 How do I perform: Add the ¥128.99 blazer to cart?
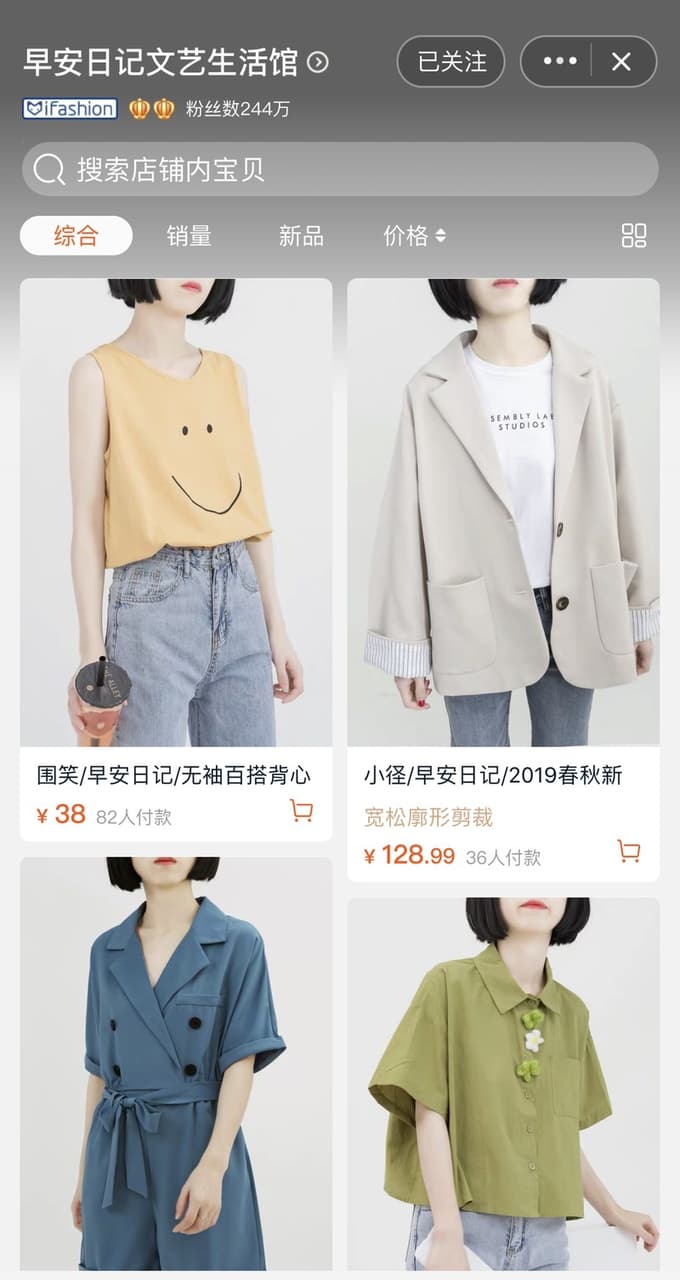click(x=629, y=851)
